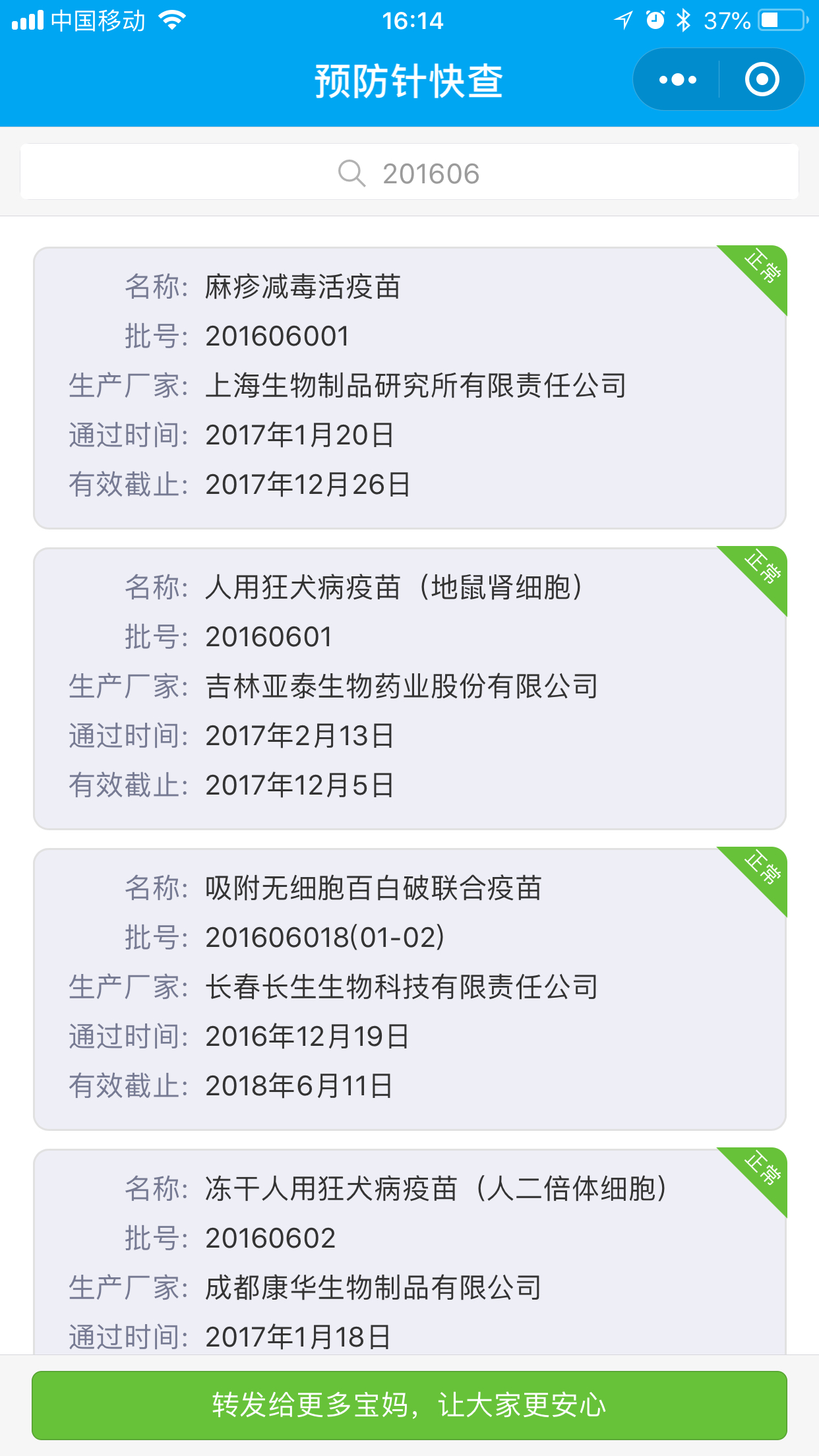The width and height of the screenshot is (819, 1456).
Task: Open the 人用狂犬病疫苗（地鼠肾细胞）card
Action: pyautogui.click(x=409, y=688)
